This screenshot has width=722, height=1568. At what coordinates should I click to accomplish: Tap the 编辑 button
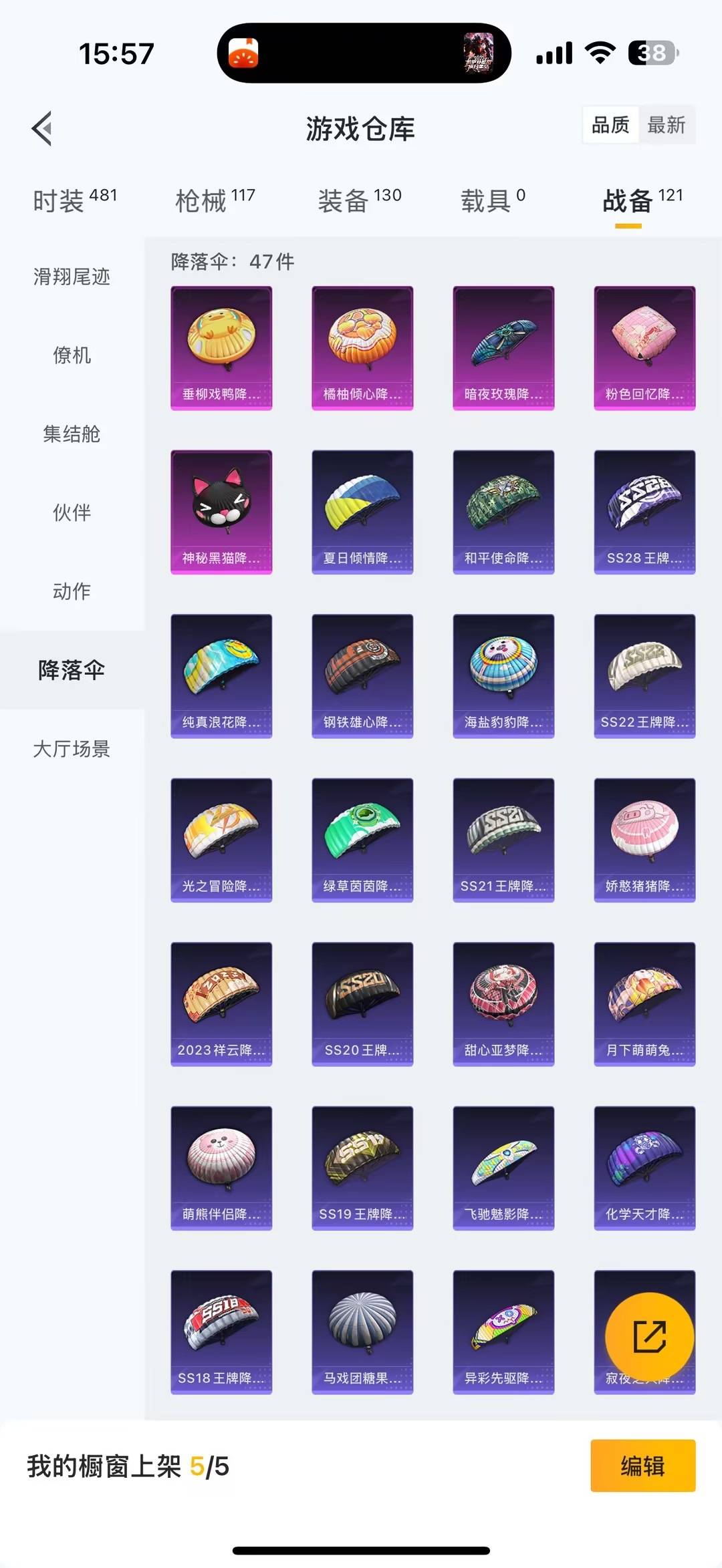(x=642, y=1466)
